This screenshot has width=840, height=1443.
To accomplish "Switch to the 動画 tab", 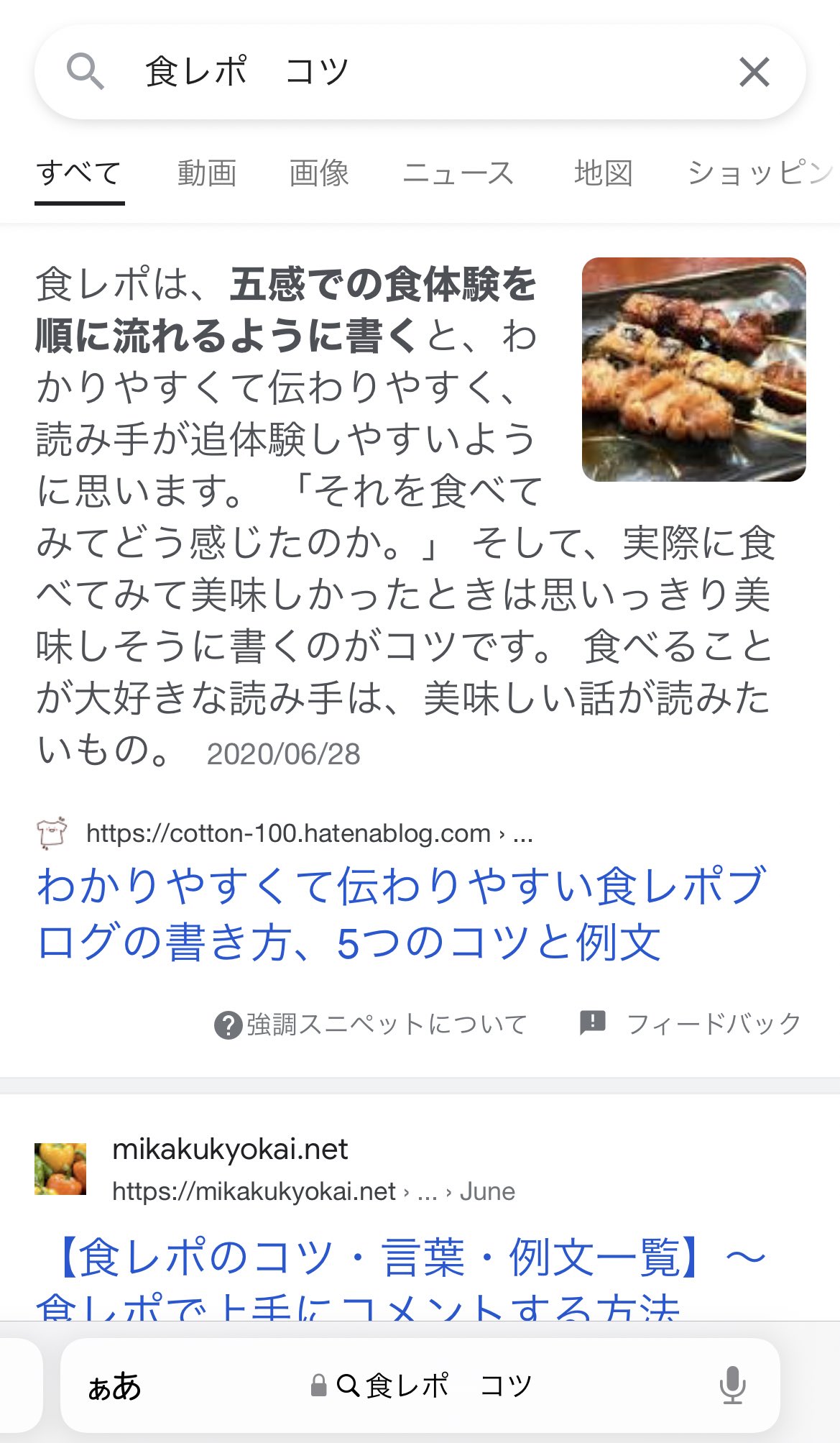I will (207, 173).
